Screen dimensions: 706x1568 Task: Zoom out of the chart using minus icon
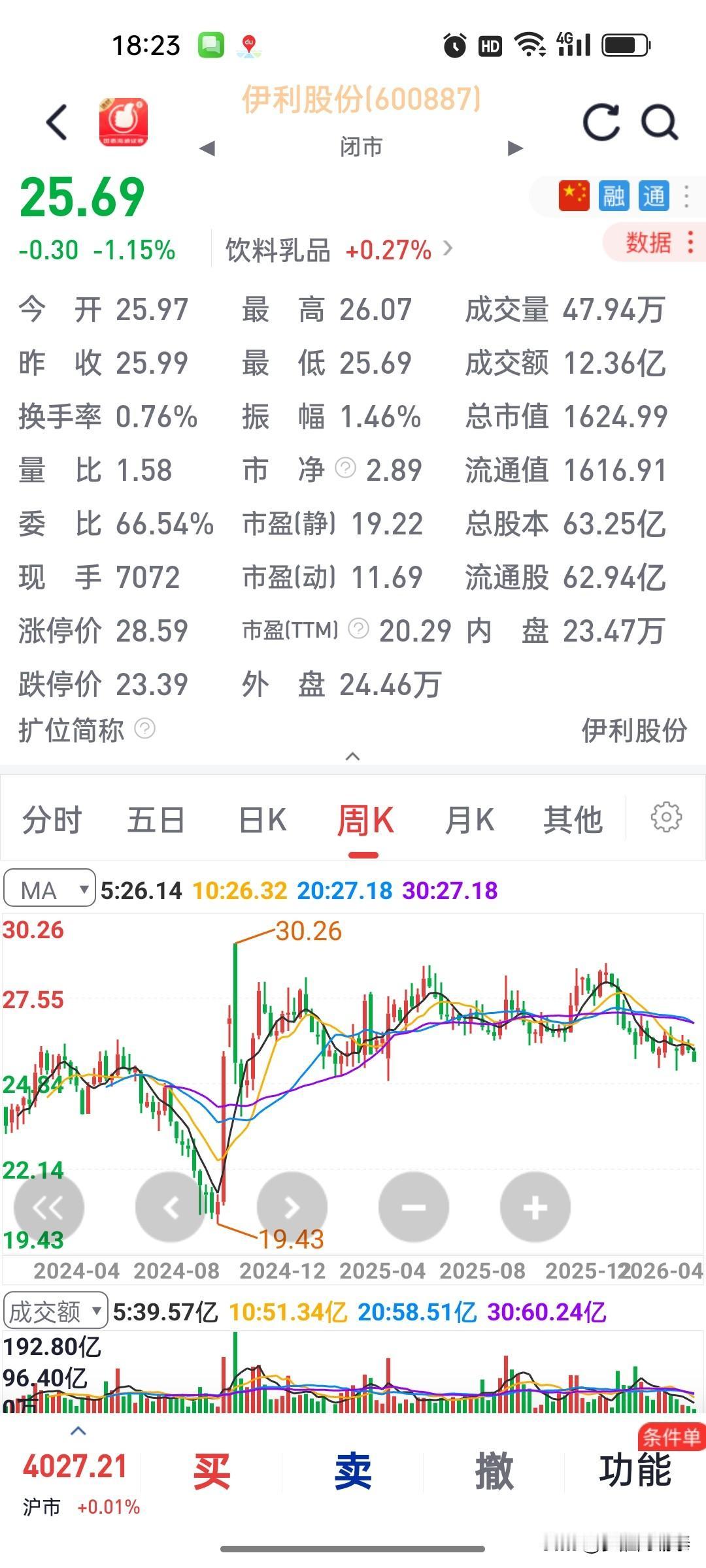coord(413,1207)
